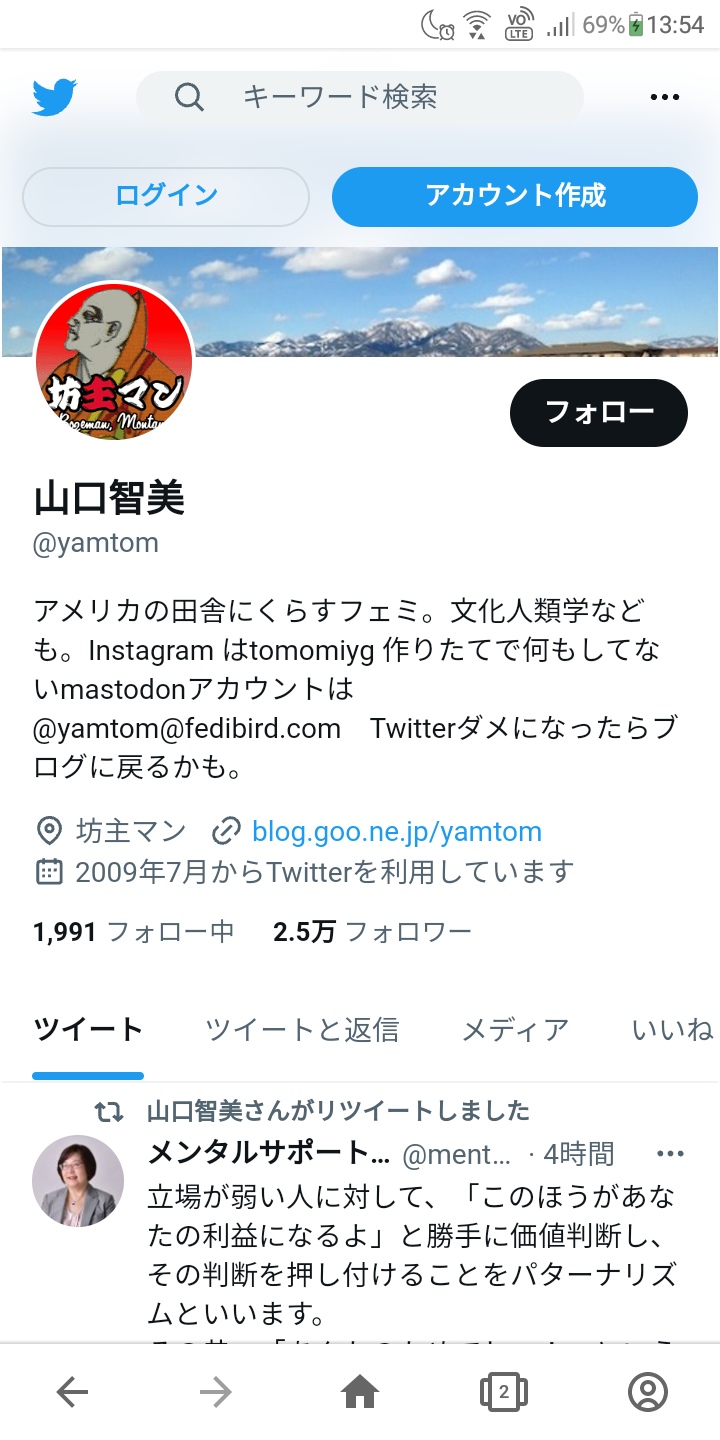Screen dimensions: 720x1440
Task: View the 2.5万 フォロワー list
Action: [x=372, y=932]
